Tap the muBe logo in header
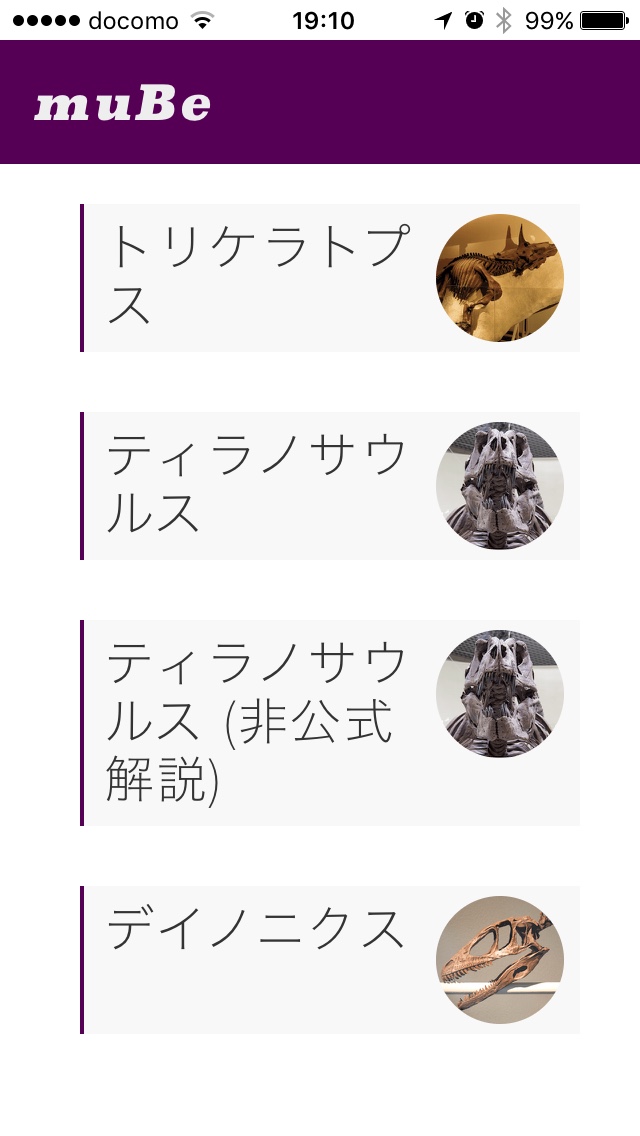This screenshot has height=1136, width=640. click(122, 105)
